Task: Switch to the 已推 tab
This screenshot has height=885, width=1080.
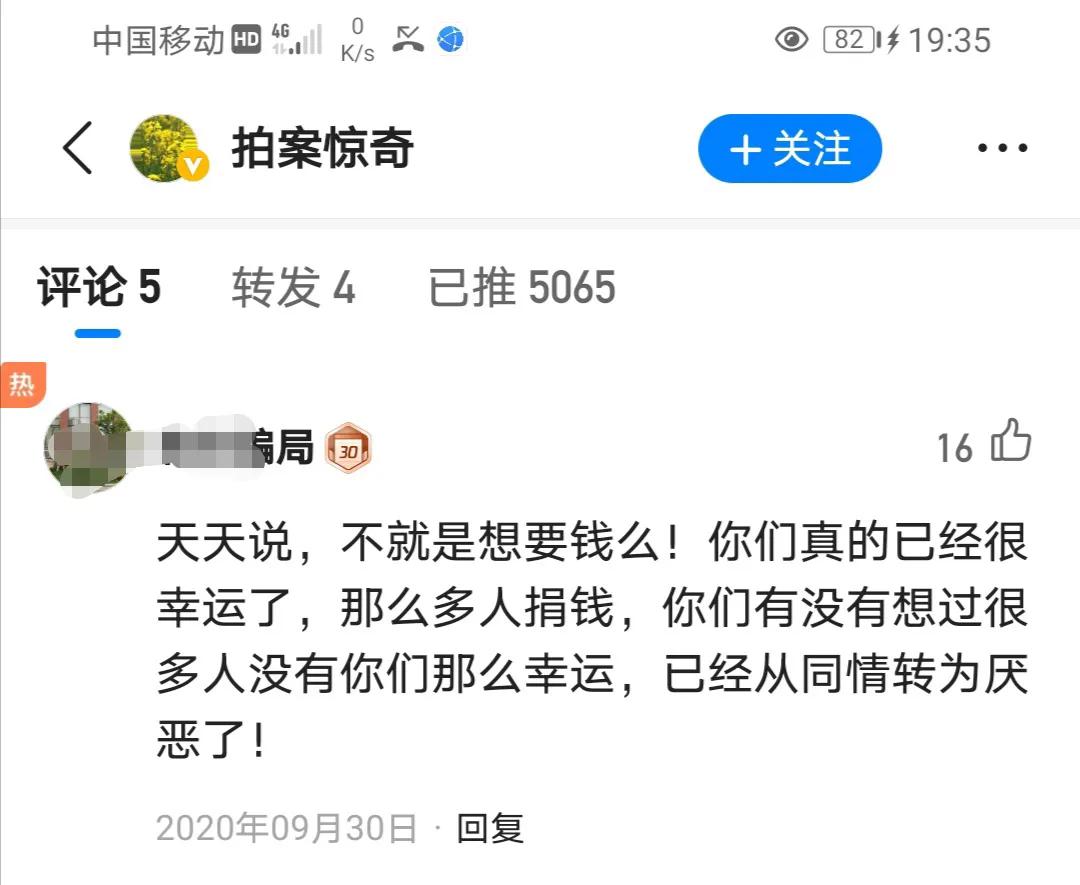Action: tap(521, 288)
